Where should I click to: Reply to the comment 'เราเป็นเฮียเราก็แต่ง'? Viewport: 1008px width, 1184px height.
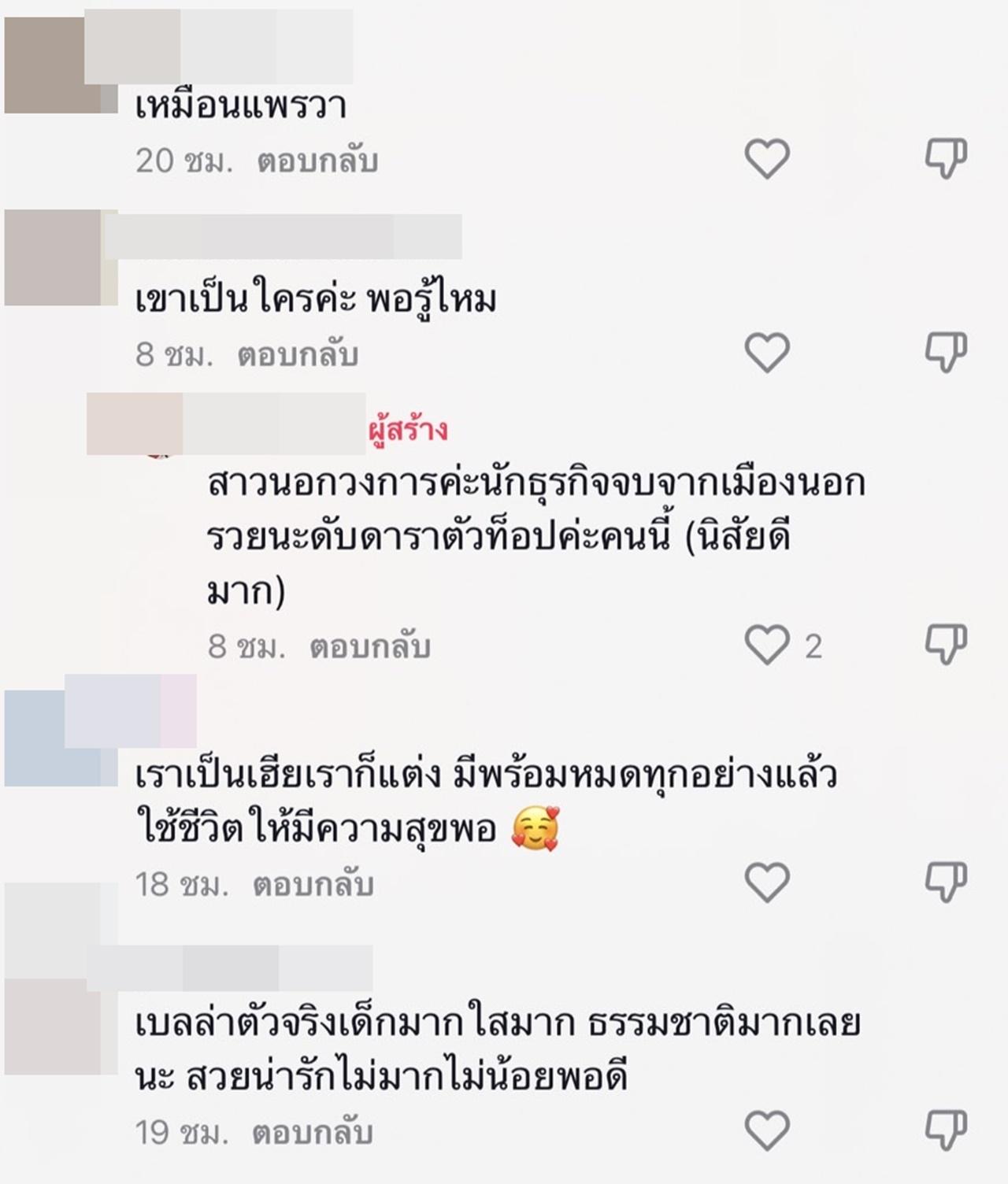pyautogui.click(x=313, y=885)
